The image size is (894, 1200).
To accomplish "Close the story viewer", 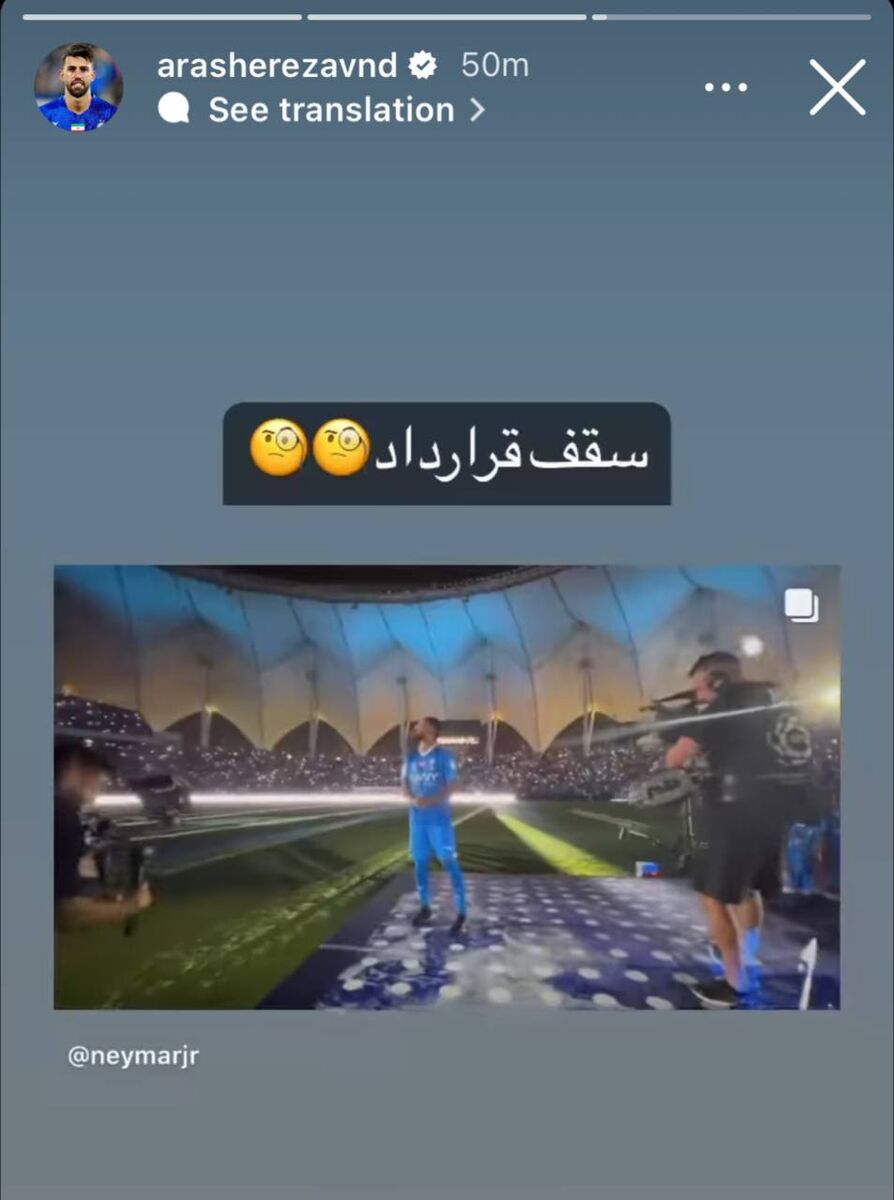I will [837, 88].
